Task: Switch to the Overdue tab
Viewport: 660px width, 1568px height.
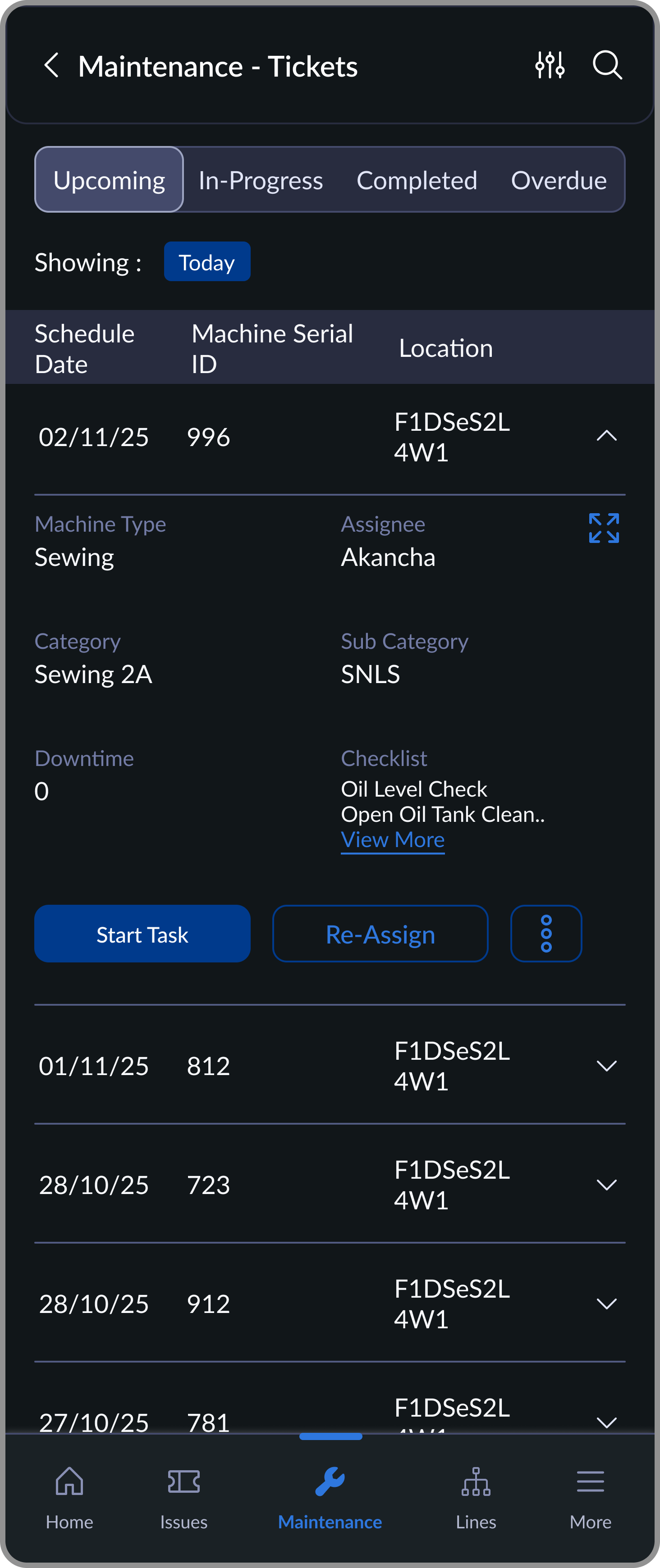Action: point(559,180)
